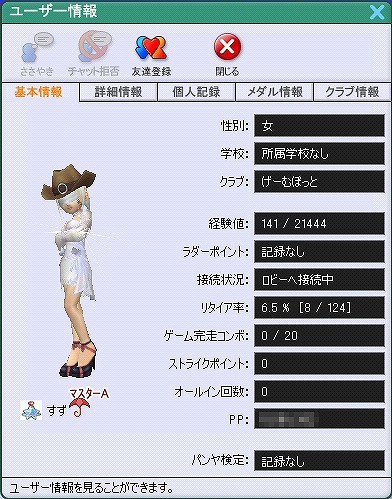The image size is (392, 499).
Task: Open the 個人記録 tab
Action: [x=196, y=92]
